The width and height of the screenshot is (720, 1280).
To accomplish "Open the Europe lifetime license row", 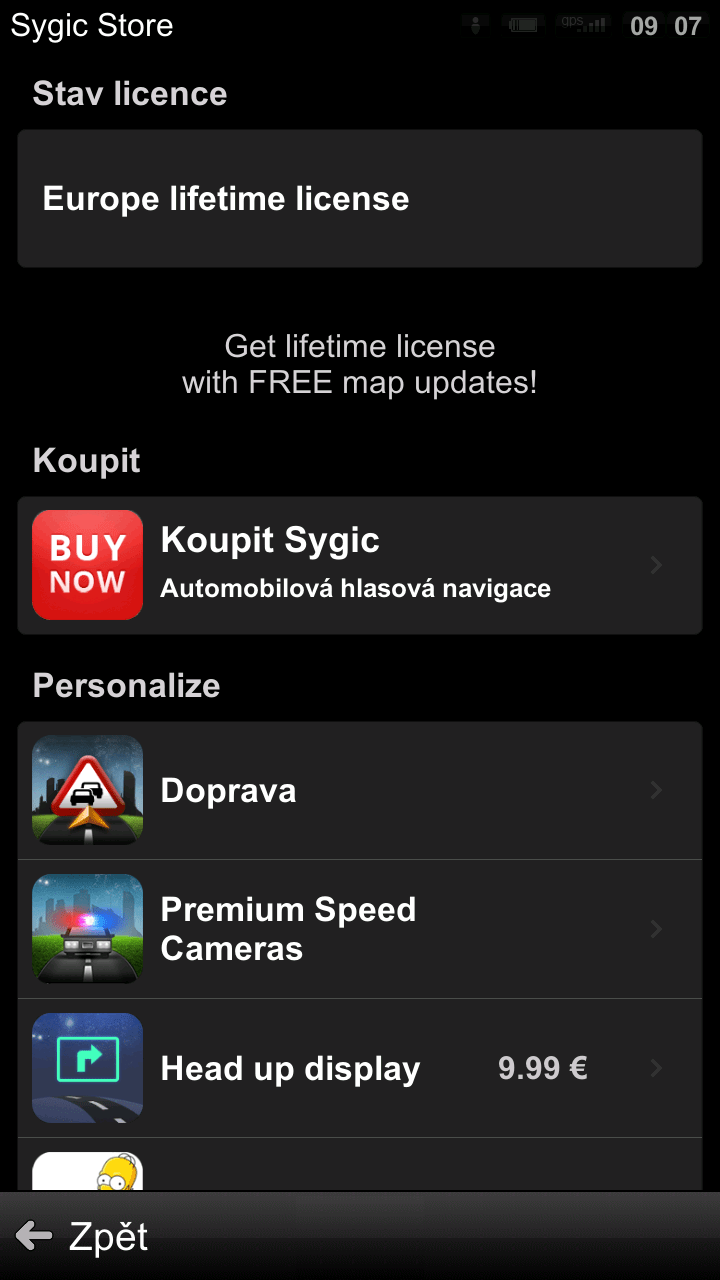I will click(x=360, y=199).
